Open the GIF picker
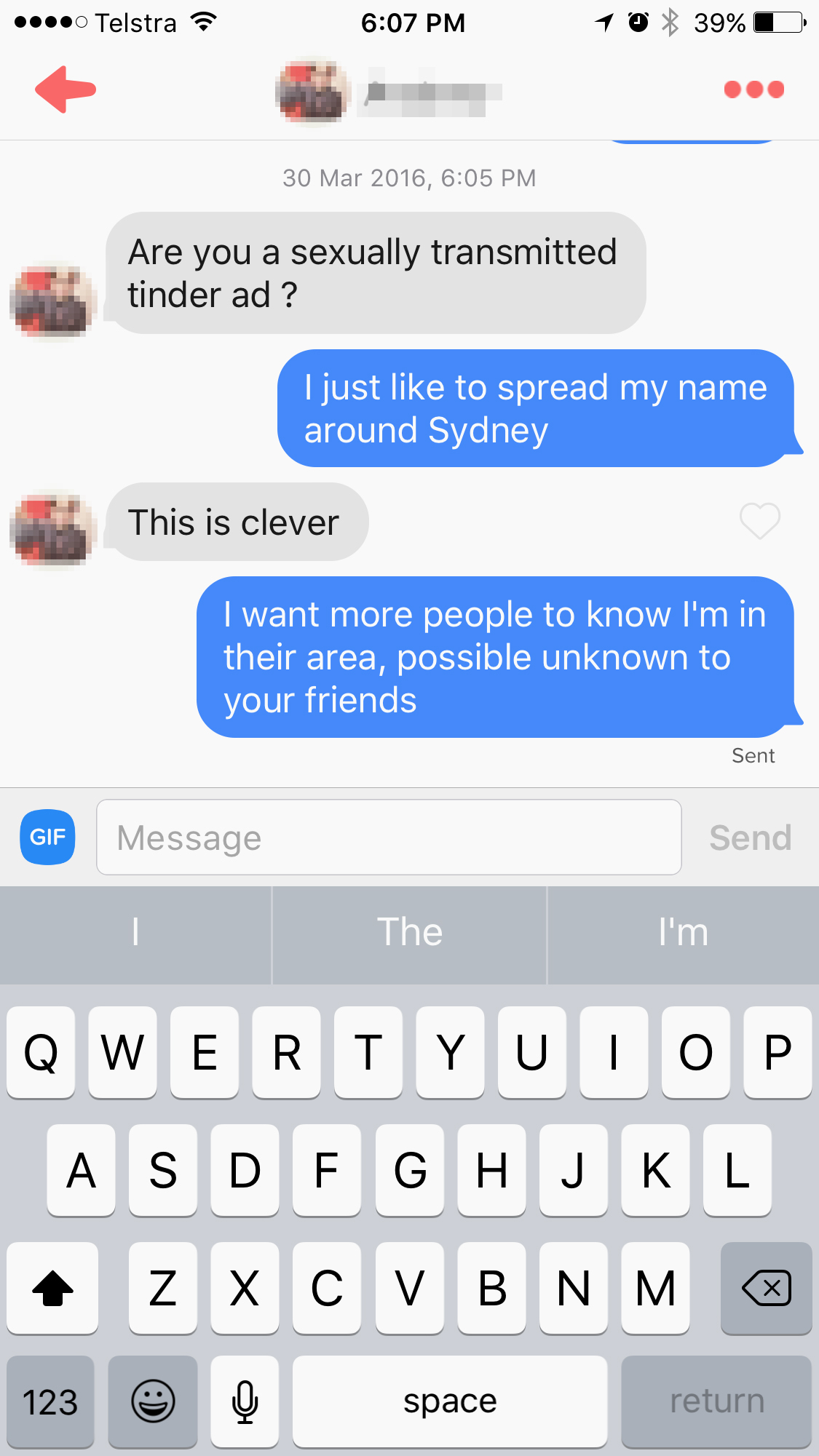 (x=47, y=837)
